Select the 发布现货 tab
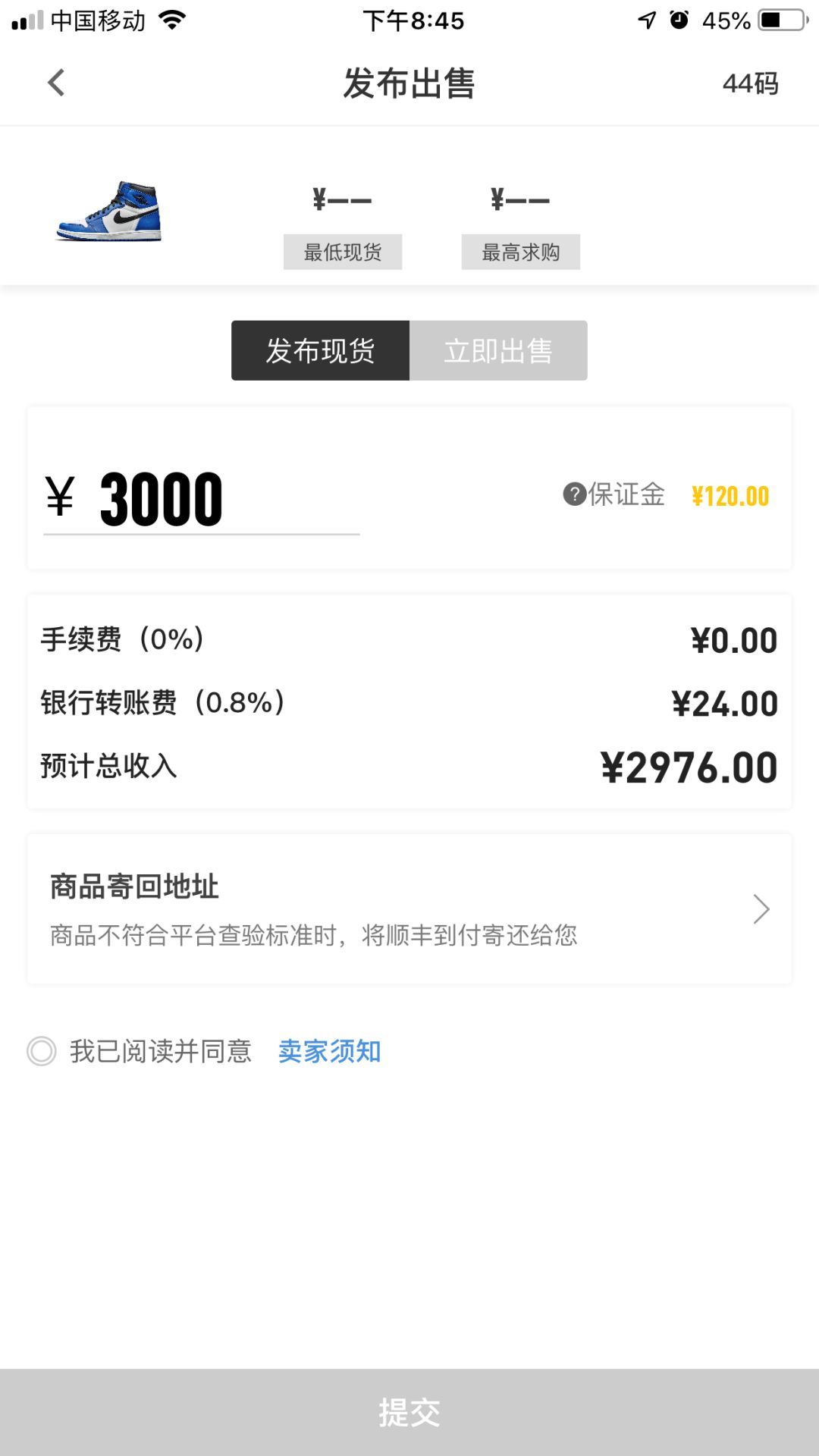This screenshot has width=819, height=1456. pos(320,350)
